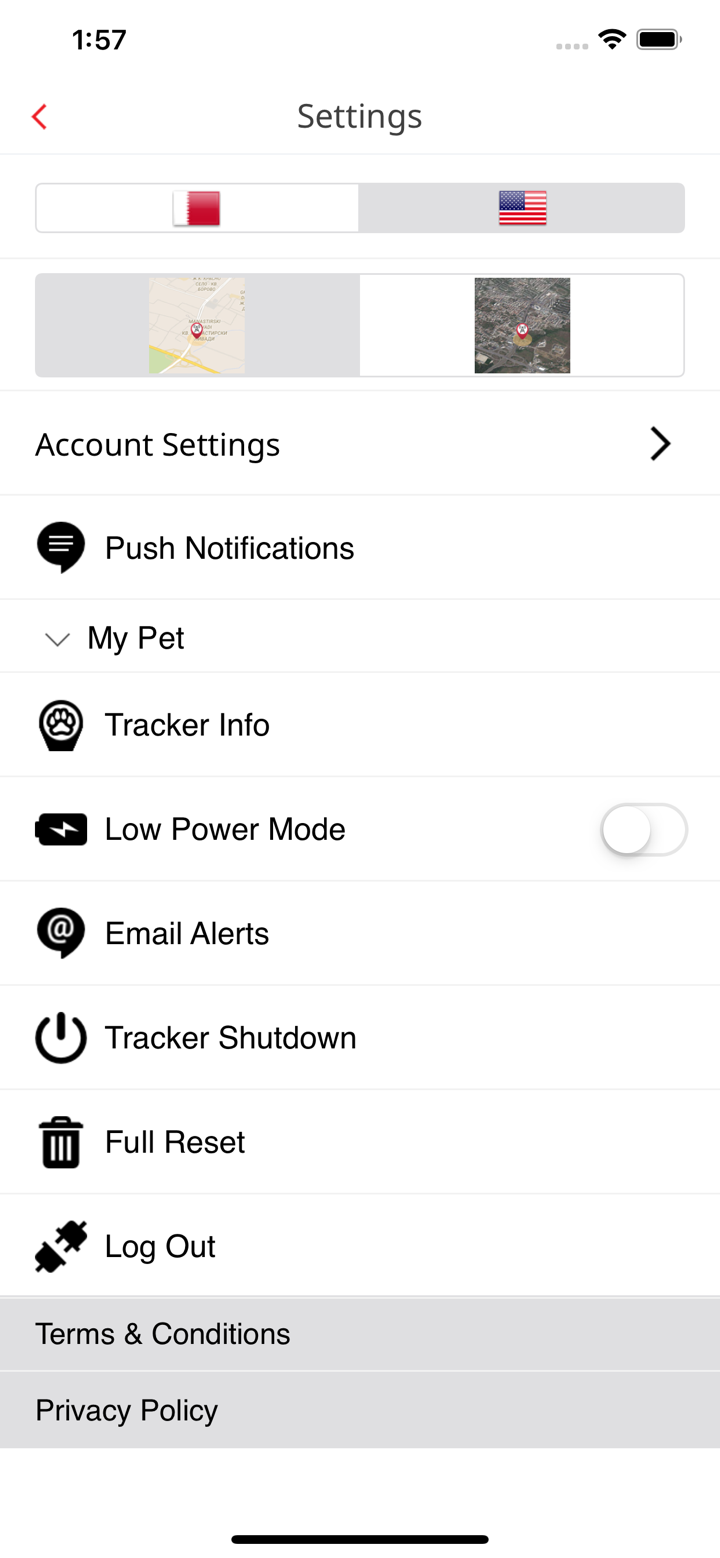Open Push Notifications settings via speech bubble icon
The image size is (720, 1558).
click(60, 547)
